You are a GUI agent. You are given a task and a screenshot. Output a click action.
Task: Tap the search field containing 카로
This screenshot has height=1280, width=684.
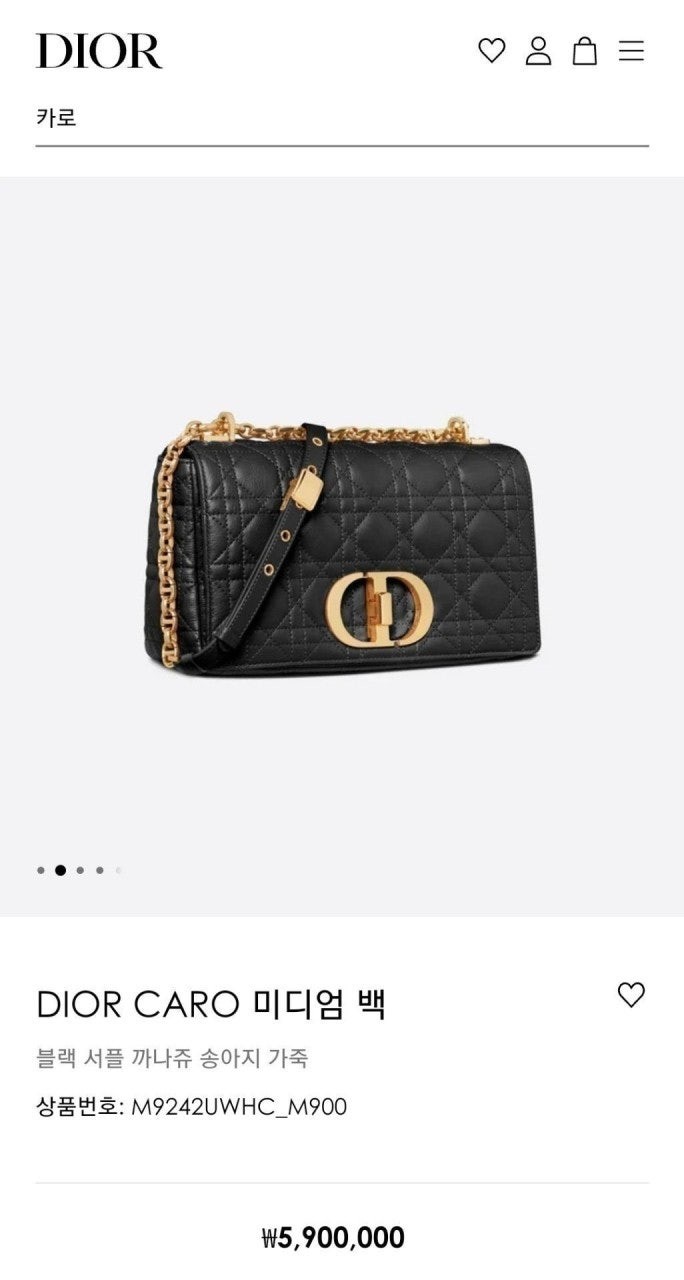pyautogui.click(x=340, y=118)
